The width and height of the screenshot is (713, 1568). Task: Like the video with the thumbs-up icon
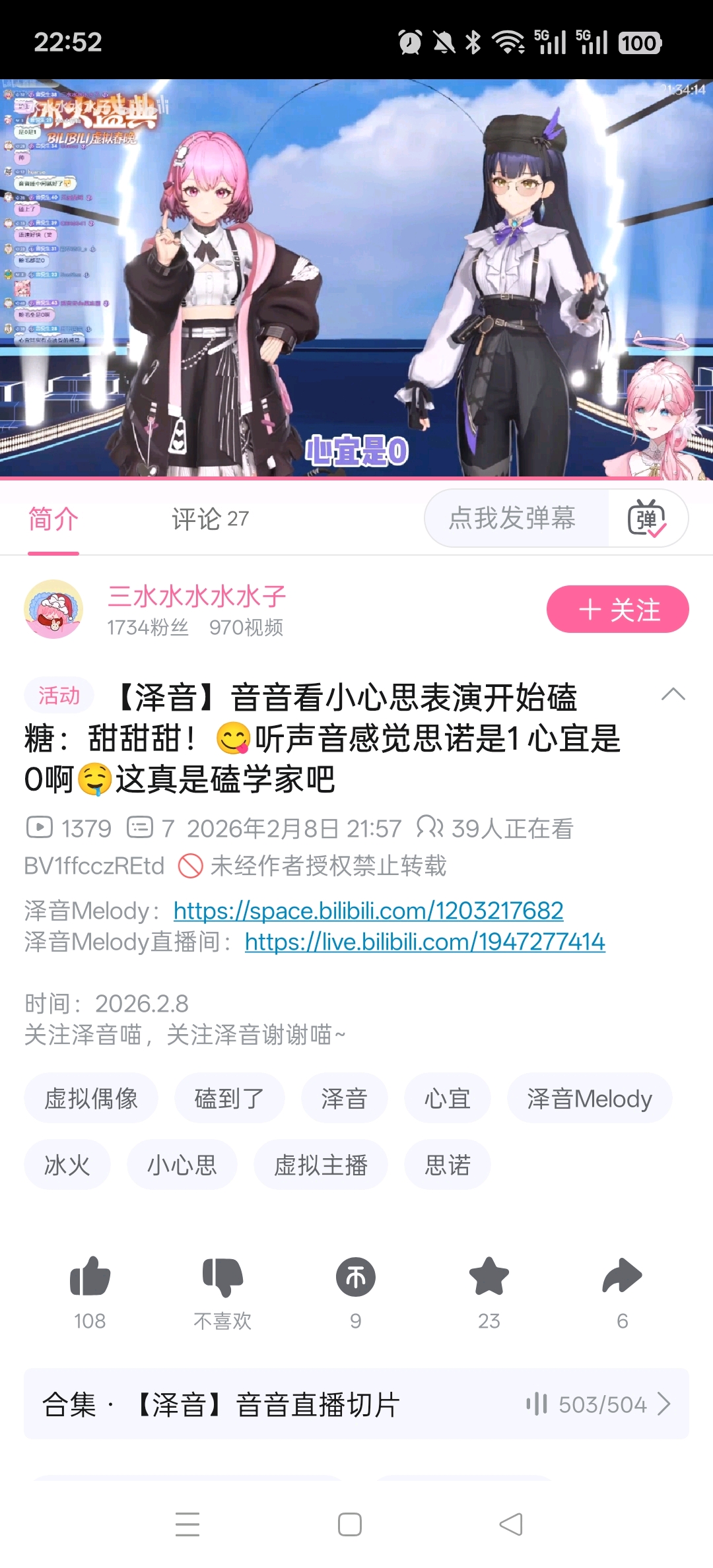pyautogui.click(x=90, y=1278)
